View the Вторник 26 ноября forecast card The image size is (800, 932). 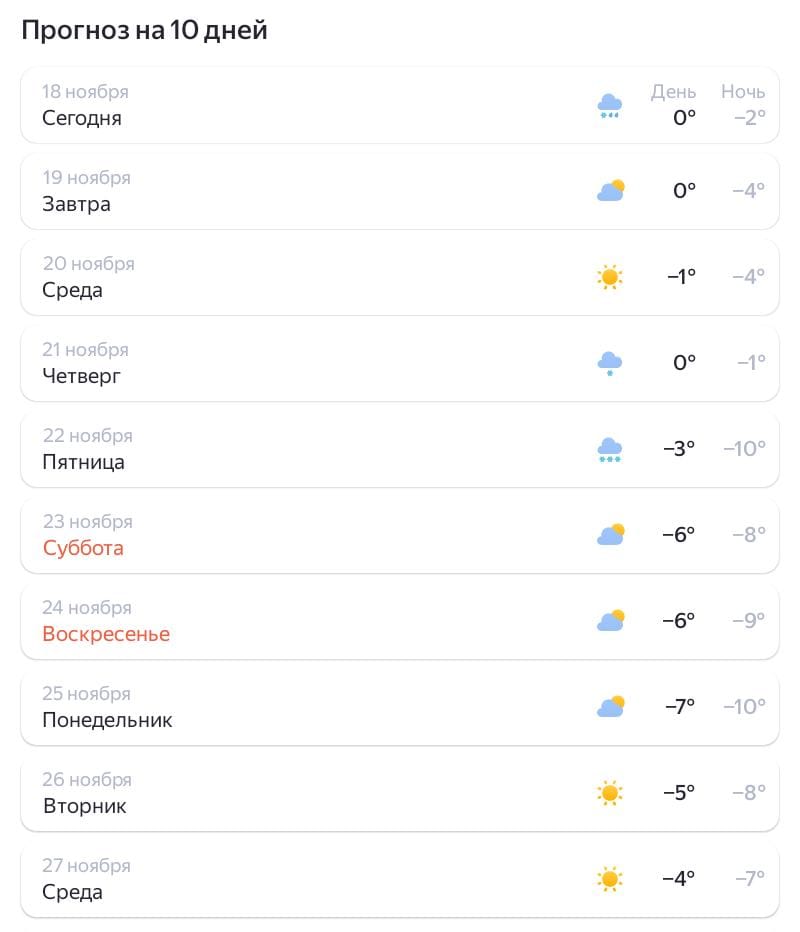click(x=400, y=793)
